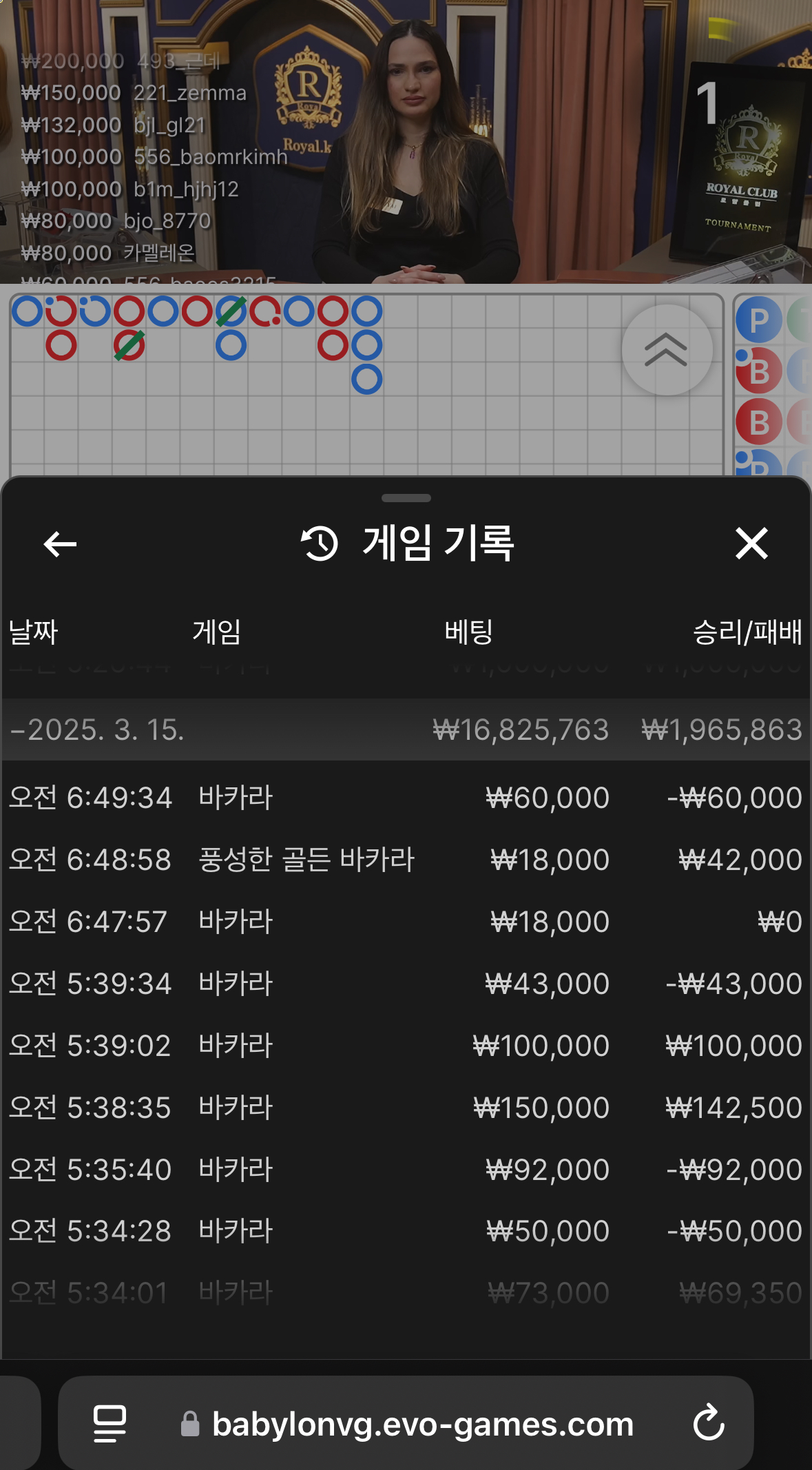This screenshot has height=1470, width=812.
Task: Open the 오전 6:47:57 바카라 record
Action: click(406, 922)
